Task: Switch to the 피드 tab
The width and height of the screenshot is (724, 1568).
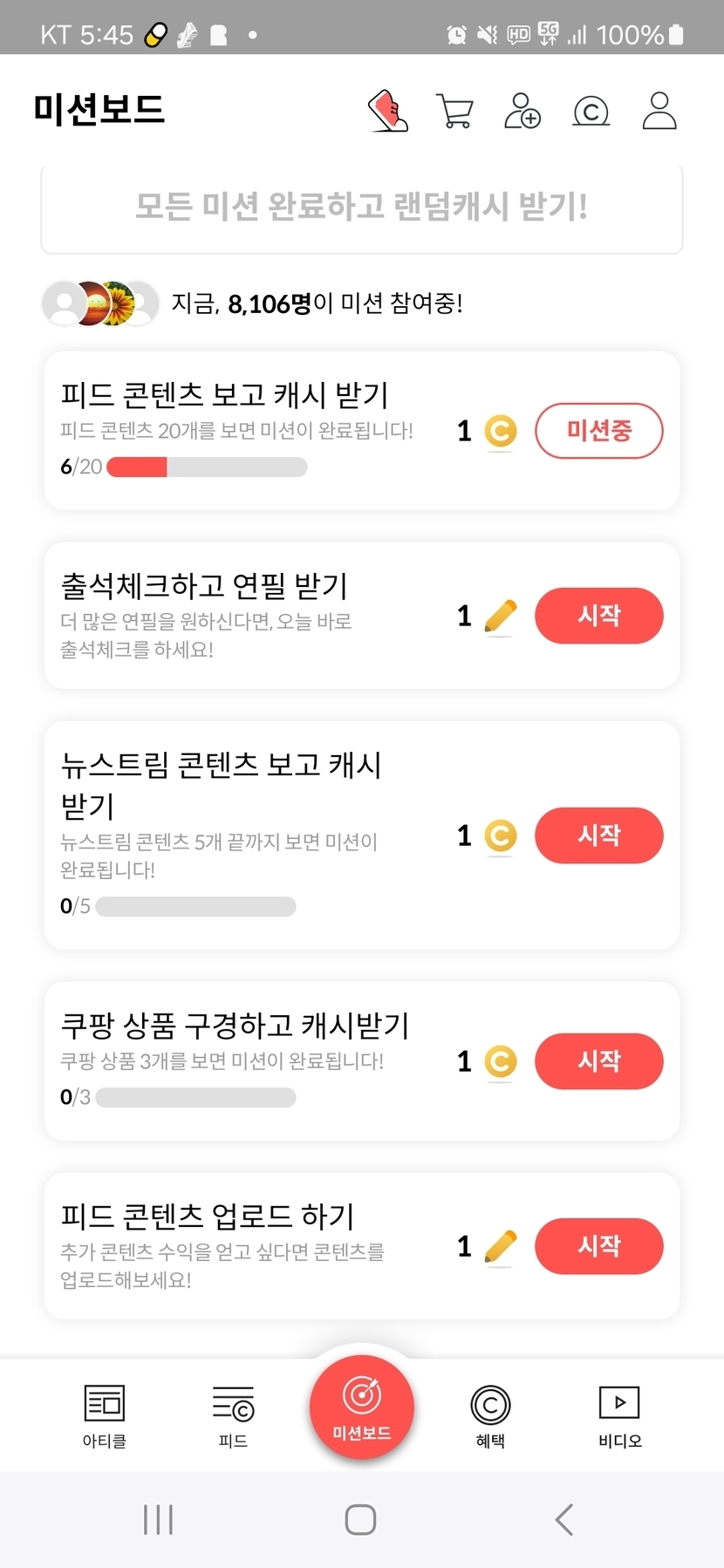Action: tap(233, 1415)
